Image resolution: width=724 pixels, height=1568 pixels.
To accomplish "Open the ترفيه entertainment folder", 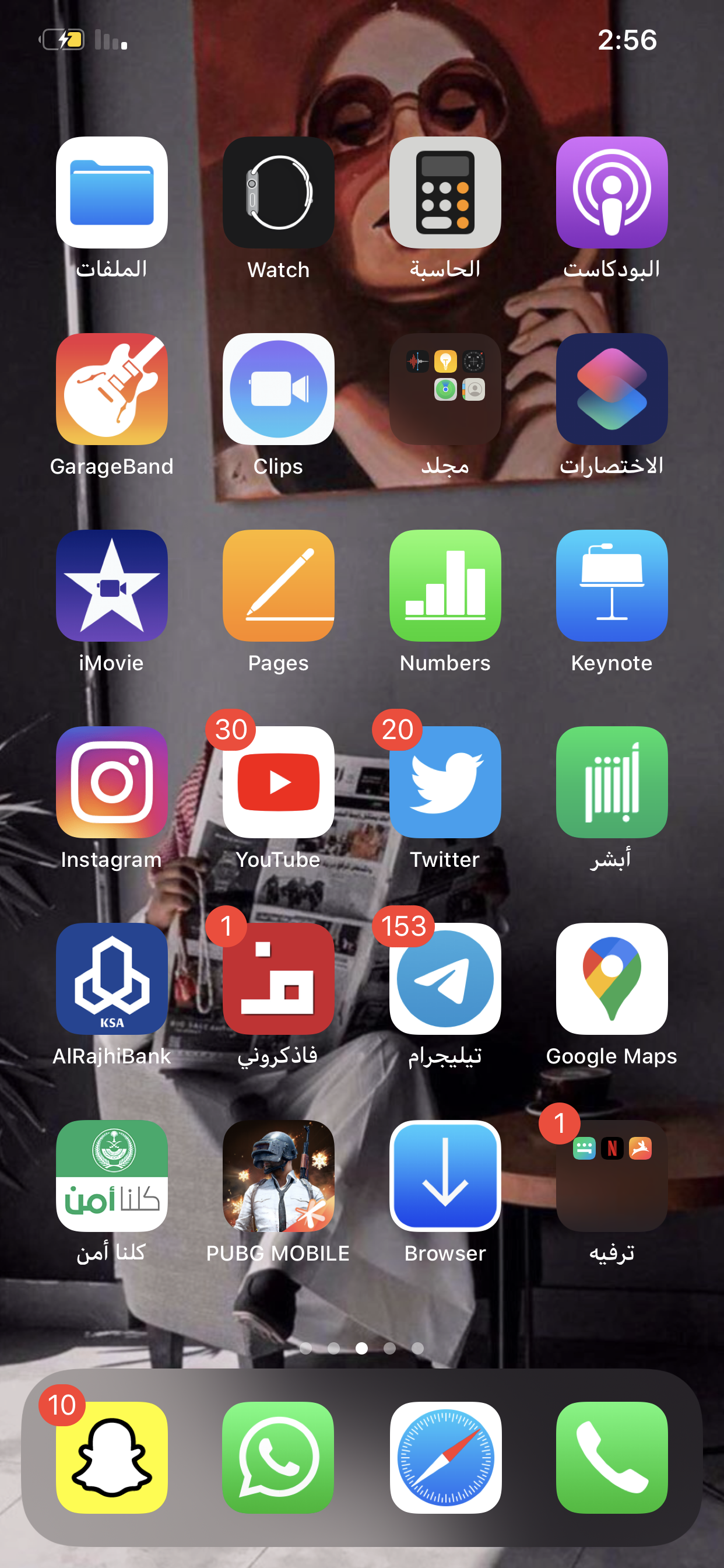I will (611, 1175).
